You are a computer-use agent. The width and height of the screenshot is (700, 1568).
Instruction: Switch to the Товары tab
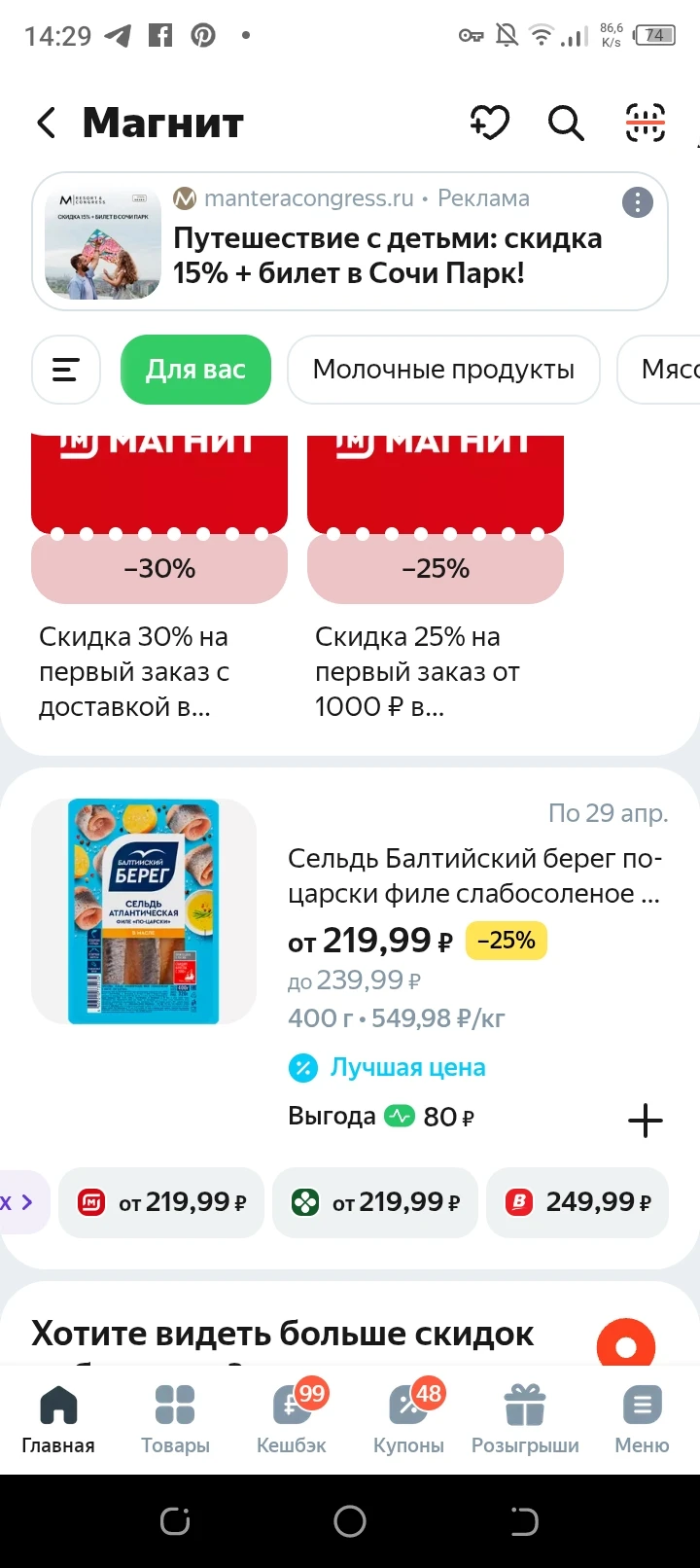click(x=175, y=1418)
